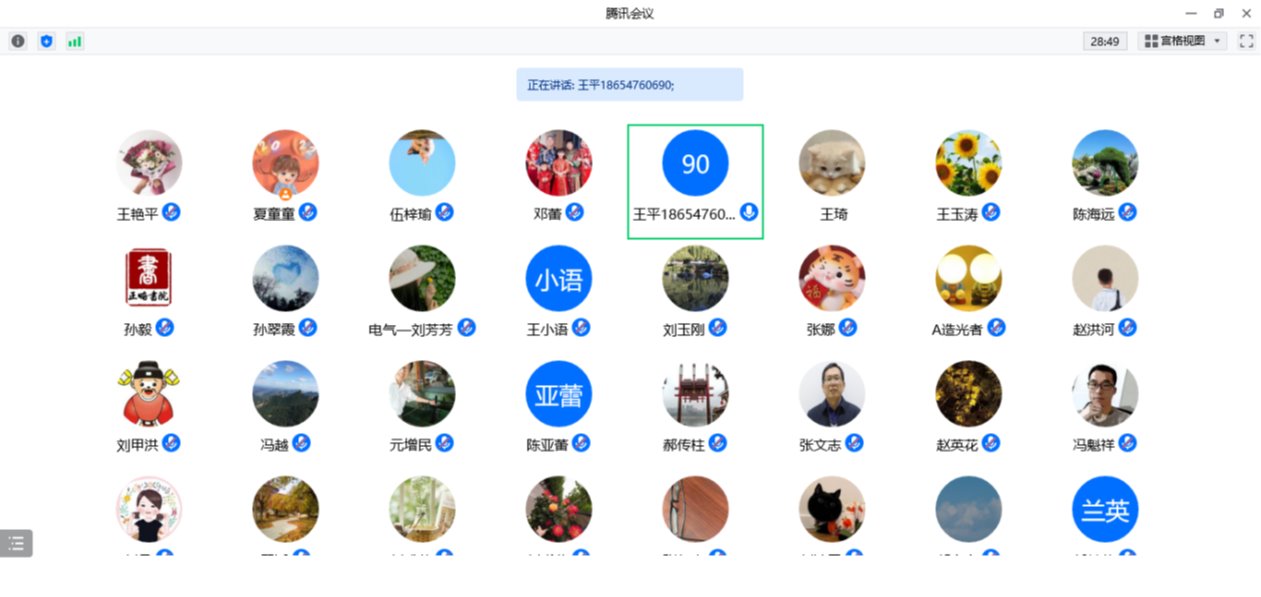Screen dimensions: 1261x597
Task: Minimize the meeting window
Action: [x=1190, y=13]
